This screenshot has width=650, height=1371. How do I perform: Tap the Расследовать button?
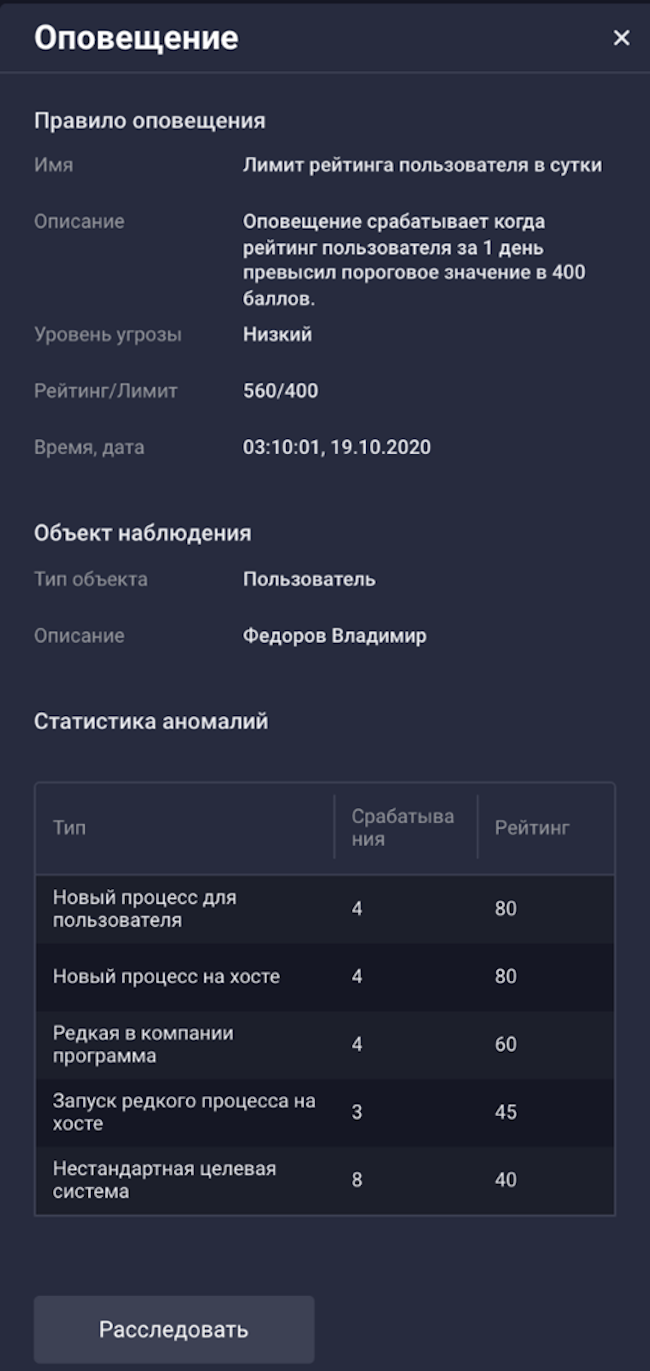(x=174, y=1329)
